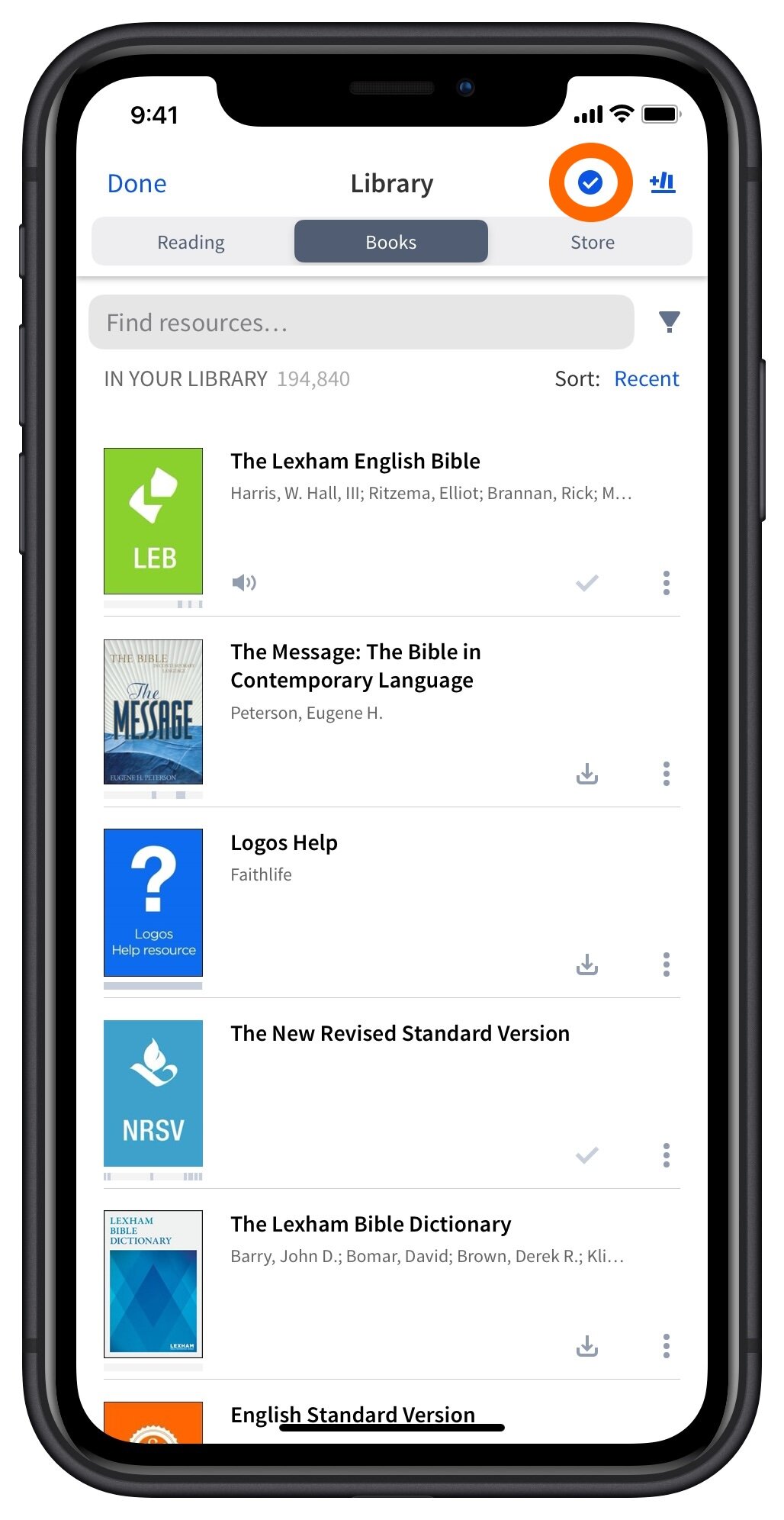
Task: Open The New Revised Standard Version
Action: (400, 1034)
